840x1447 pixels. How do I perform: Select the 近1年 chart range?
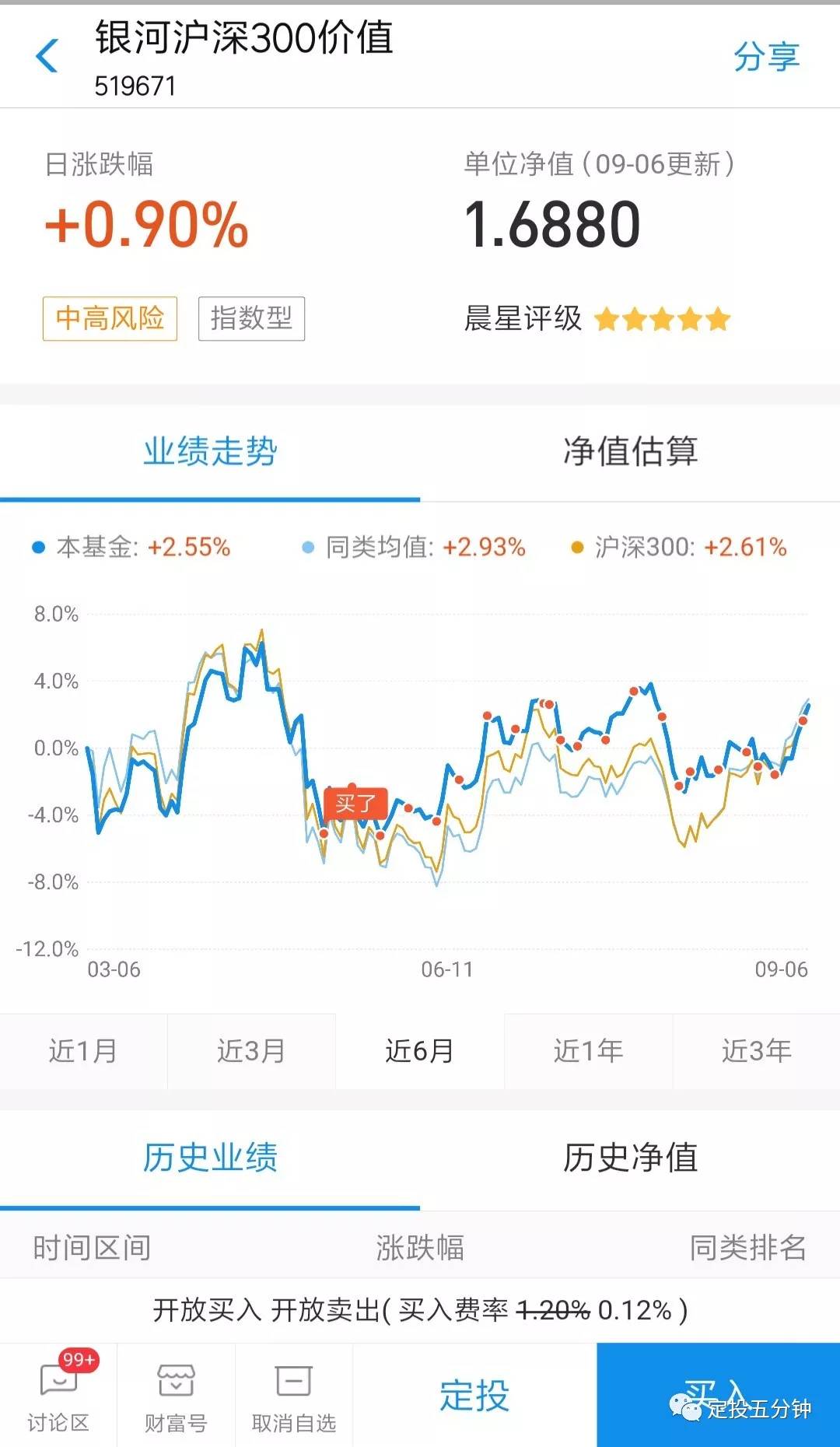click(588, 1051)
